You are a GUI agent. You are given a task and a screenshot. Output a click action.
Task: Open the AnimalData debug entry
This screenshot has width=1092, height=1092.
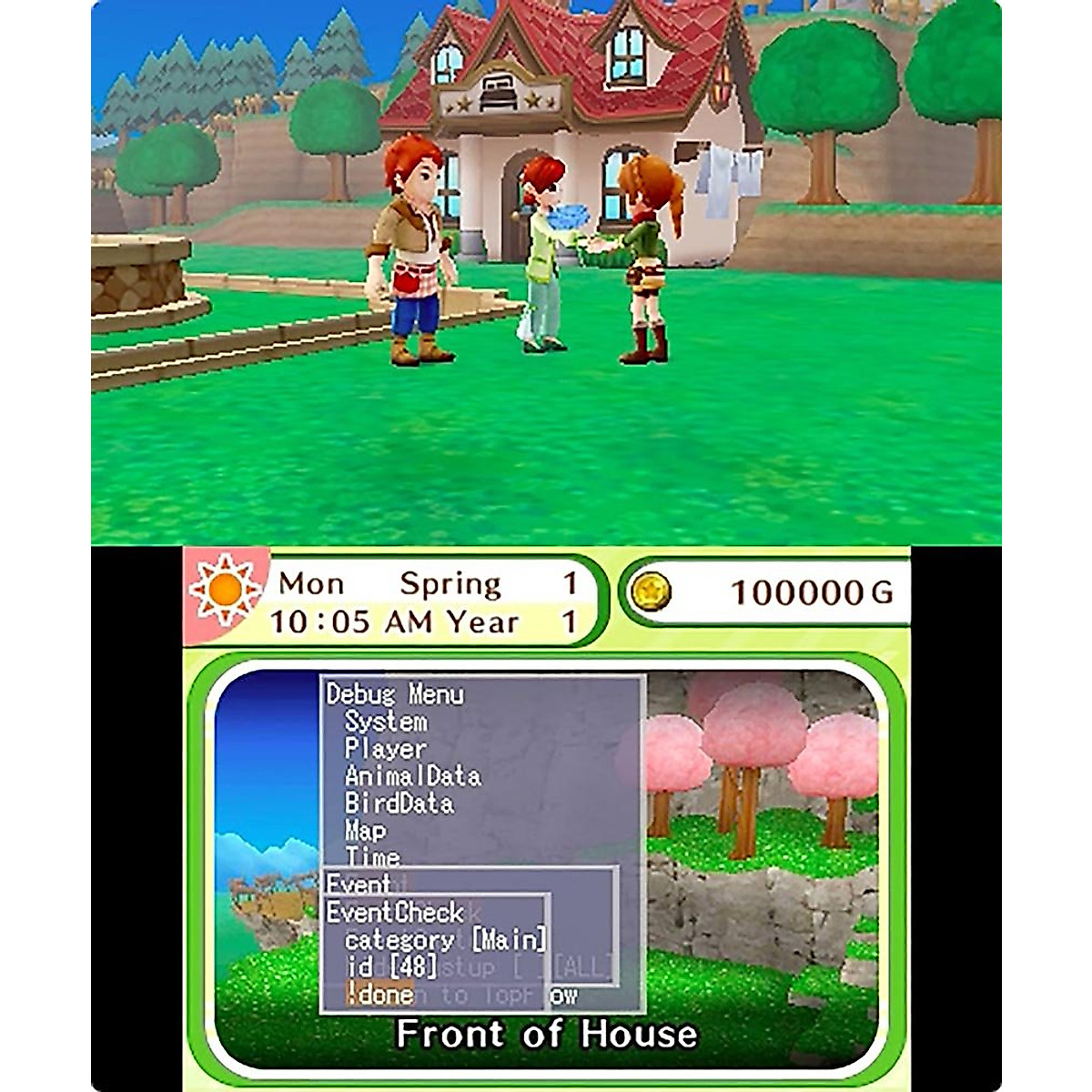412,776
